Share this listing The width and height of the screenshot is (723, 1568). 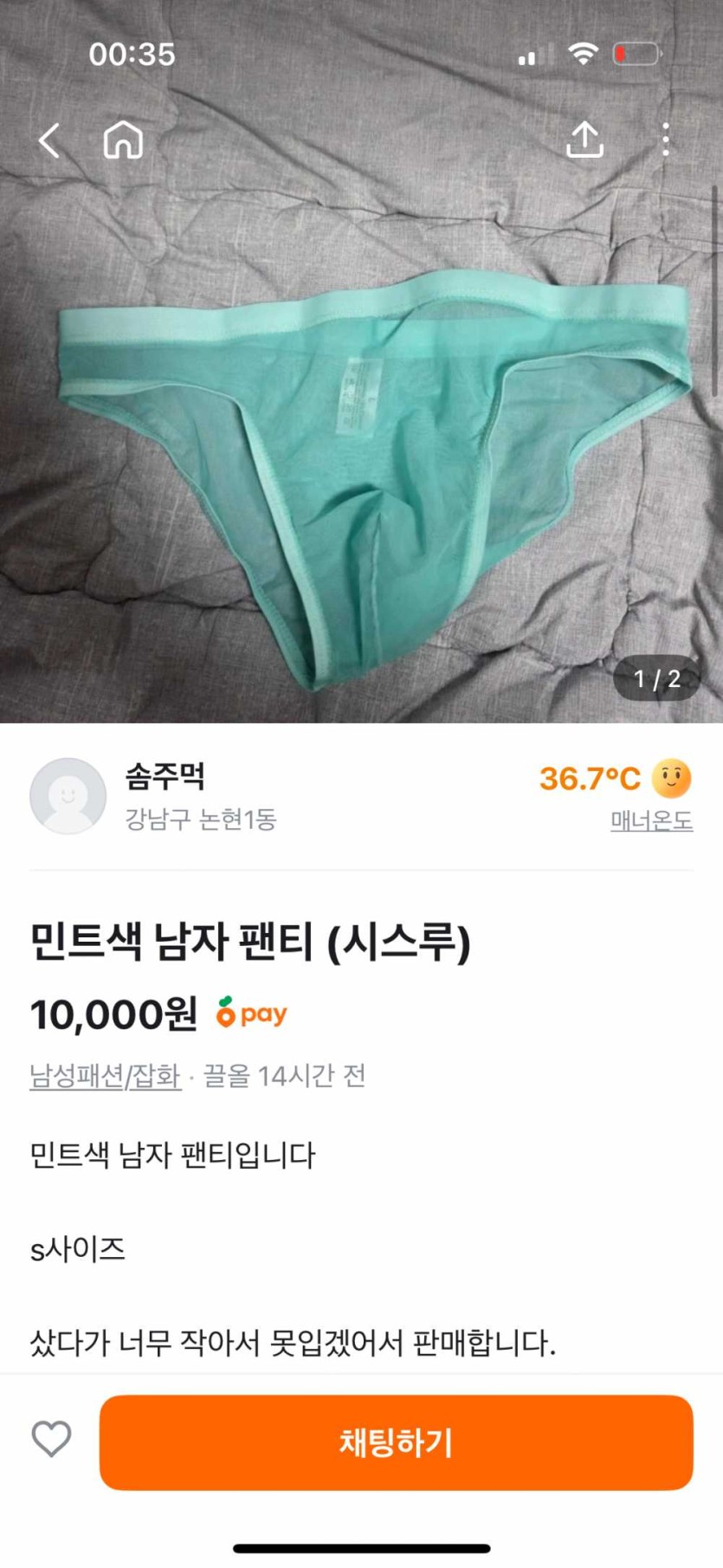point(584,139)
